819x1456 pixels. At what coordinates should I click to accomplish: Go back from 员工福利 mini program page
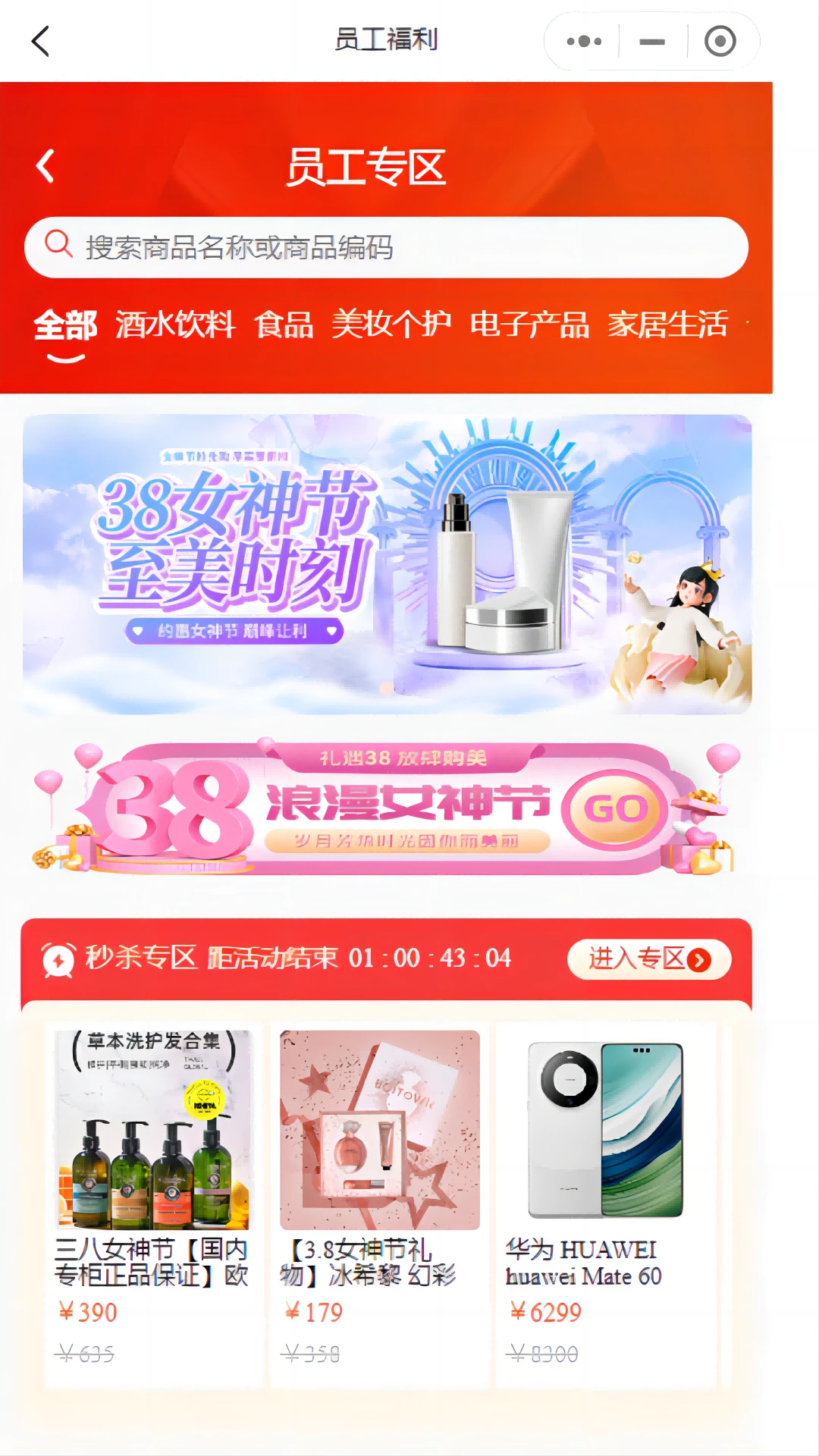(41, 41)
